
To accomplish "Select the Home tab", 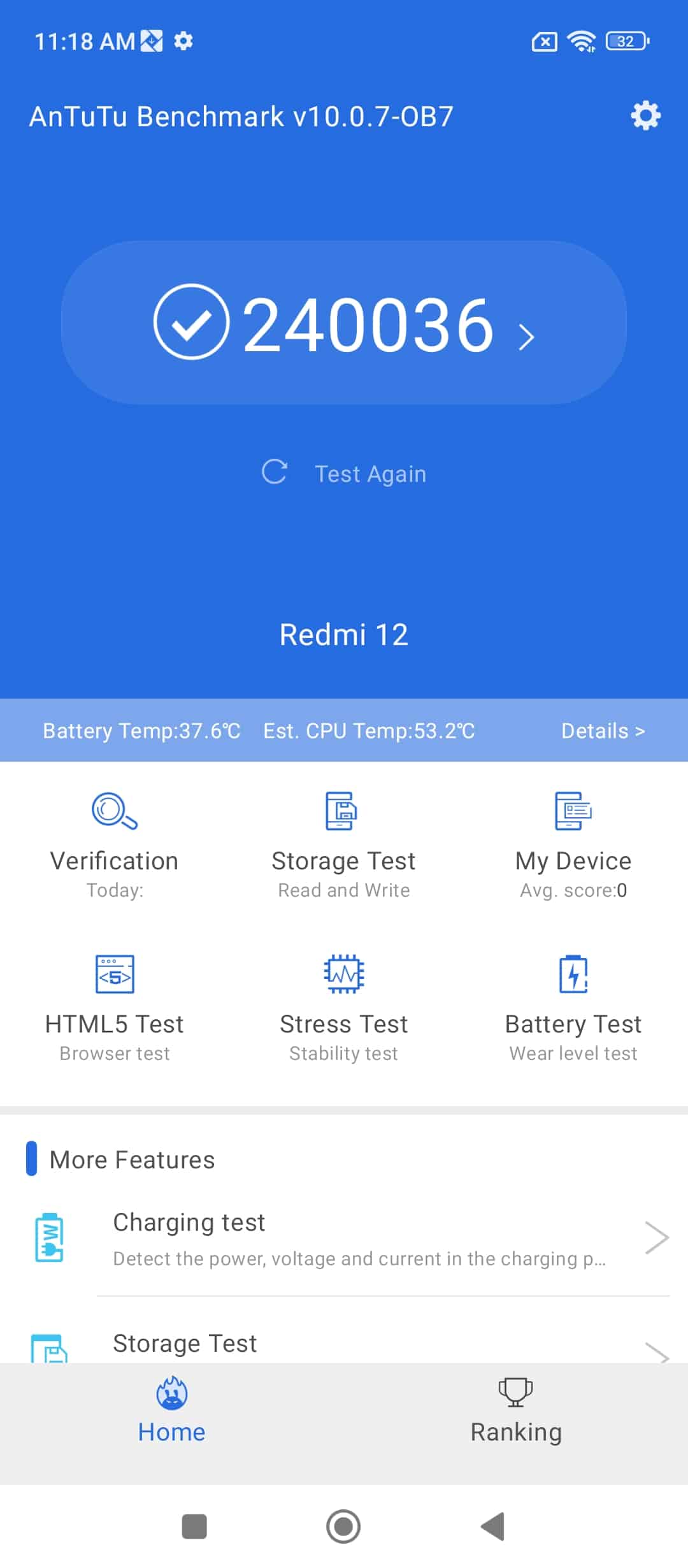I will pos(172,1410).
